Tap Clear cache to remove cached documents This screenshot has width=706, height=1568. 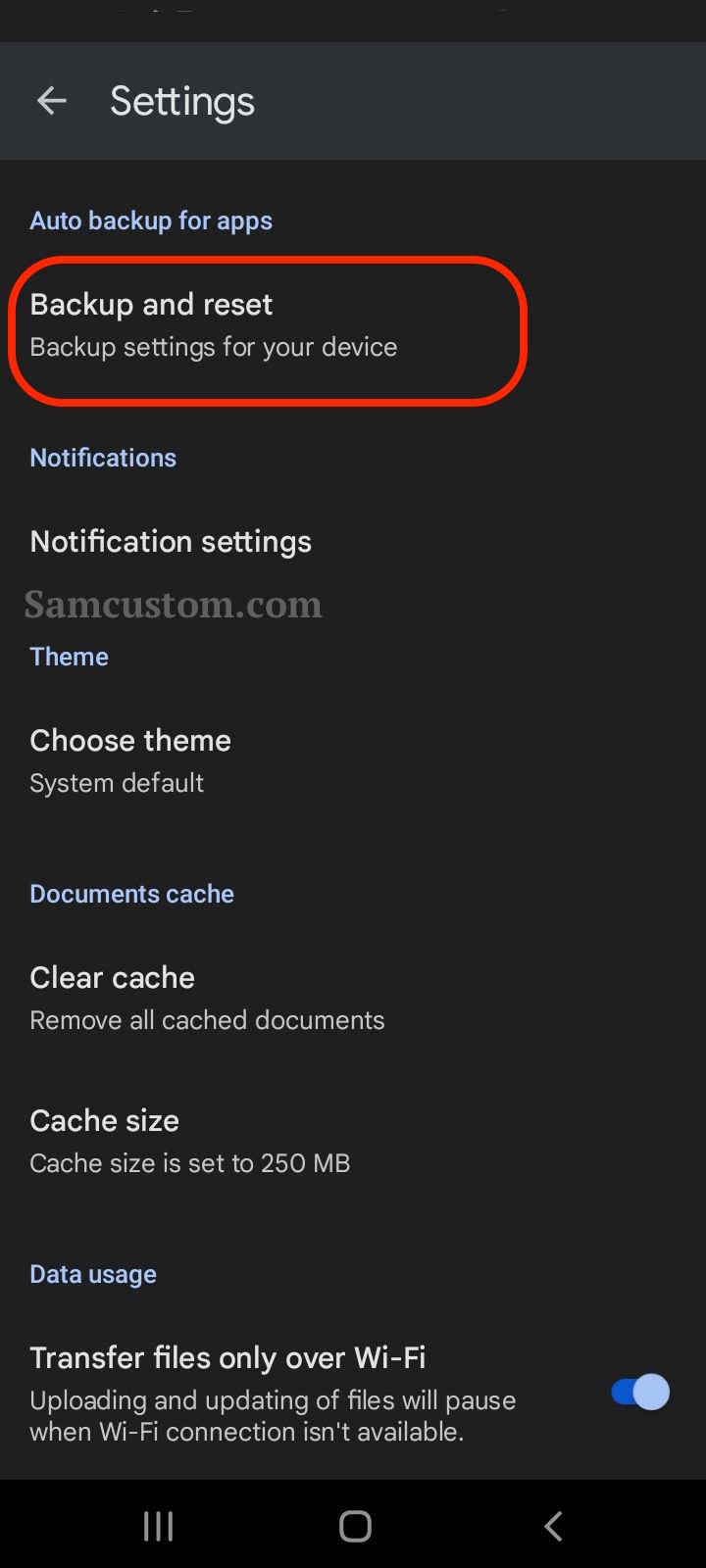point(353,998)
